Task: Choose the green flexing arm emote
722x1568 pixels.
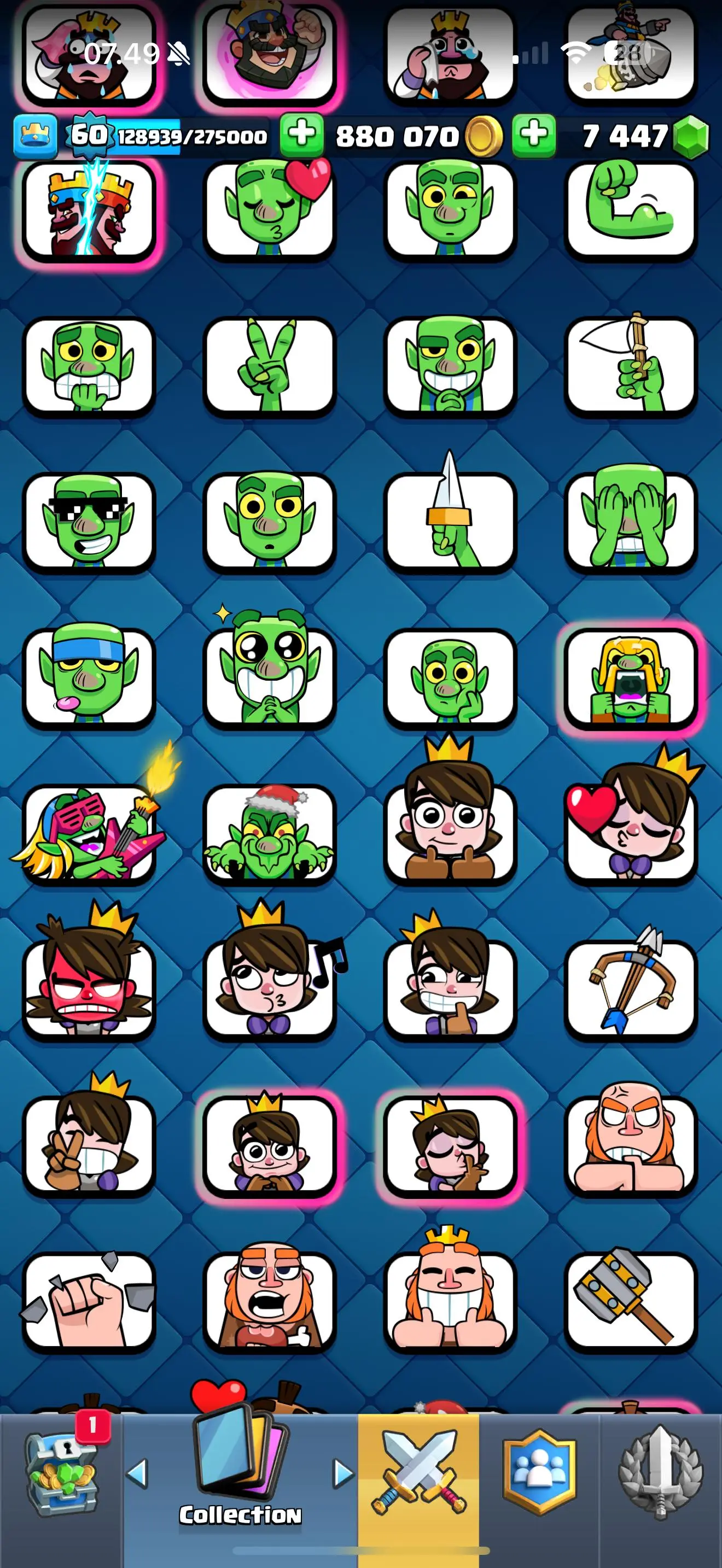Action: [x=630, y=209]
